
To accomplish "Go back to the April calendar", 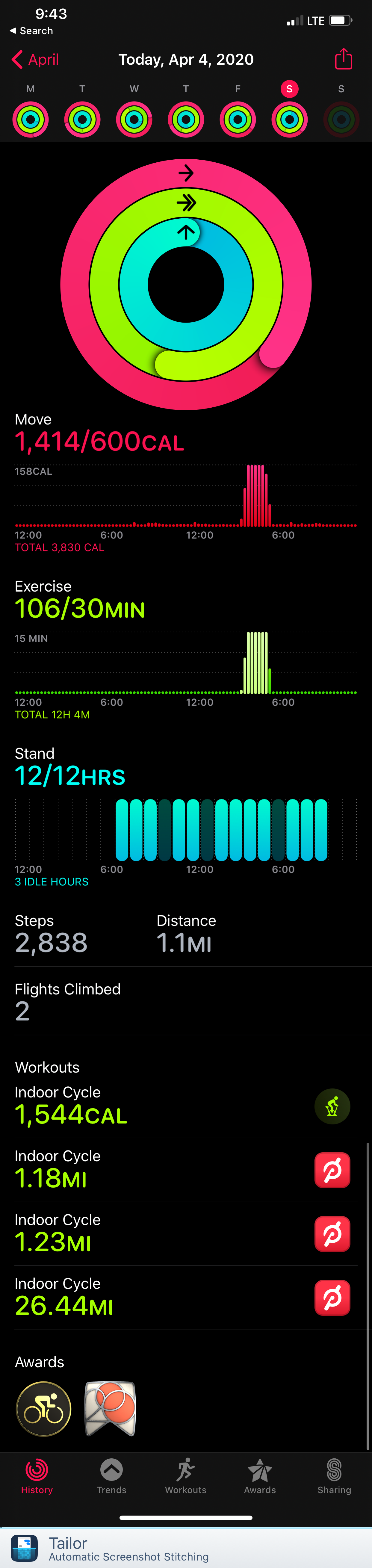I will [x=35, y=60].
